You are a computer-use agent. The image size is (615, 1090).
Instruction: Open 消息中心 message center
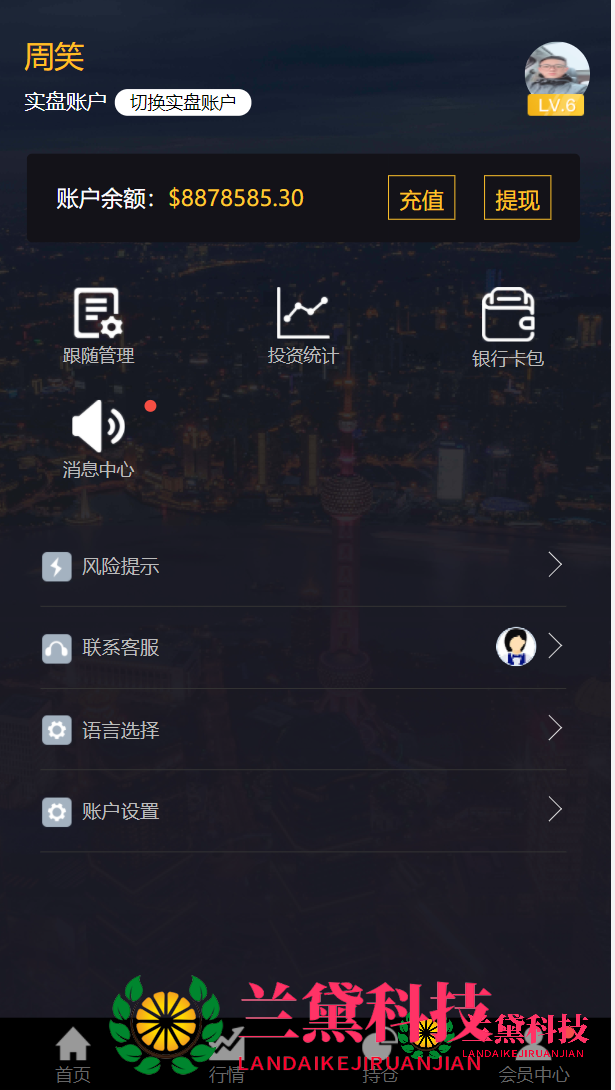coord(98,441)
